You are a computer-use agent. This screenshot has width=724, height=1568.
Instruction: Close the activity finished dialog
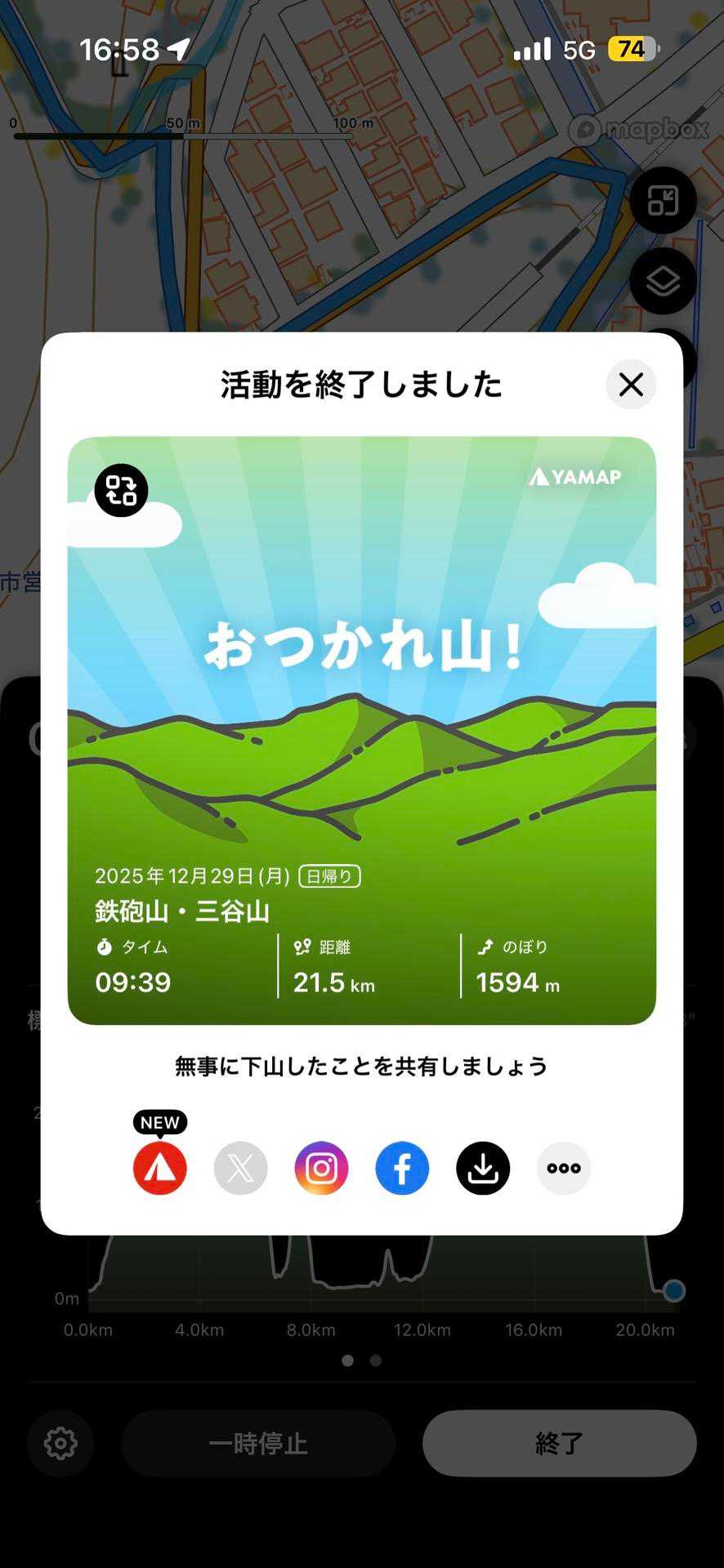tap(631, 385)
